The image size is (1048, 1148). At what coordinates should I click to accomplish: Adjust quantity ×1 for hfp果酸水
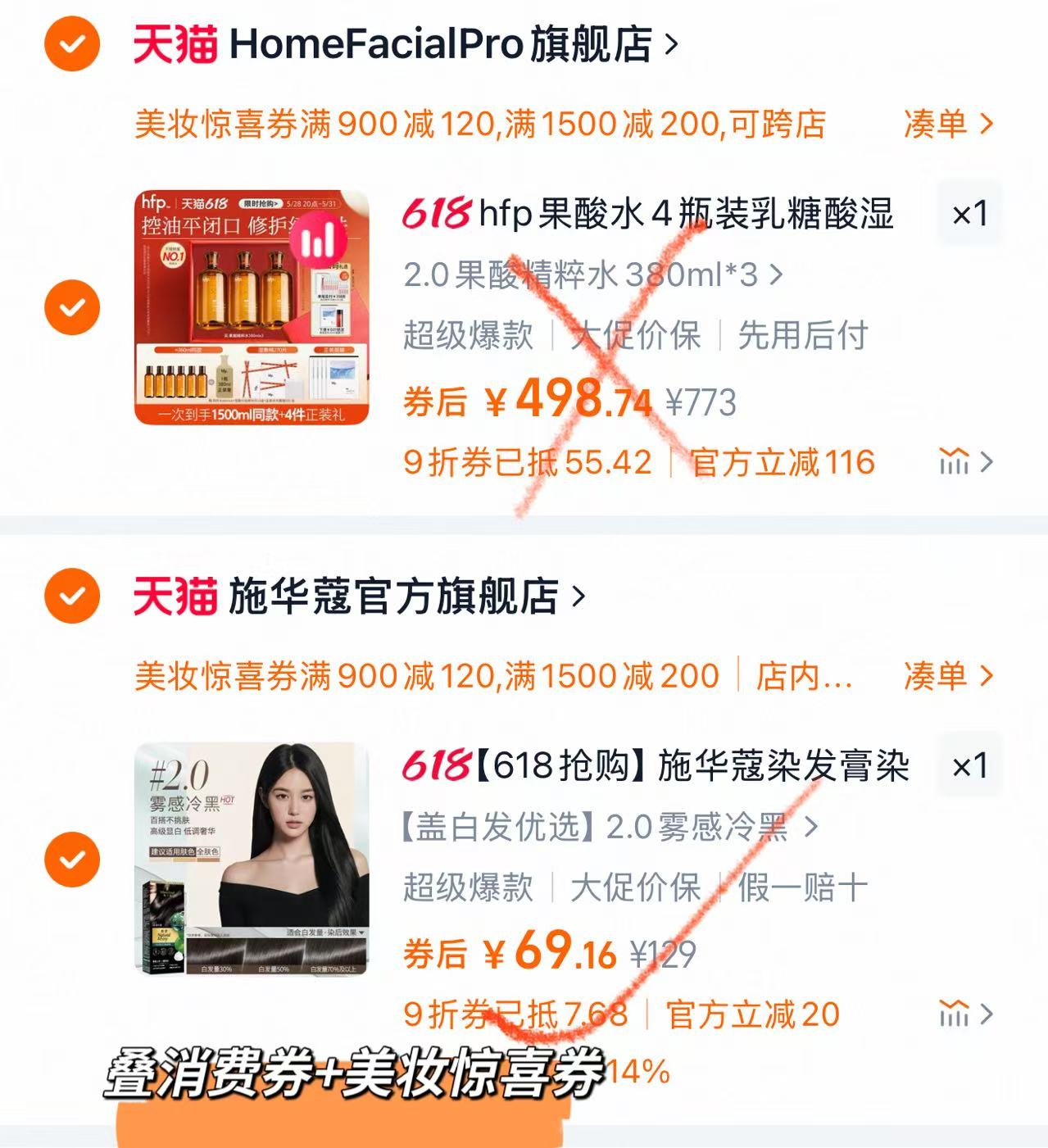tap(969, 214)
